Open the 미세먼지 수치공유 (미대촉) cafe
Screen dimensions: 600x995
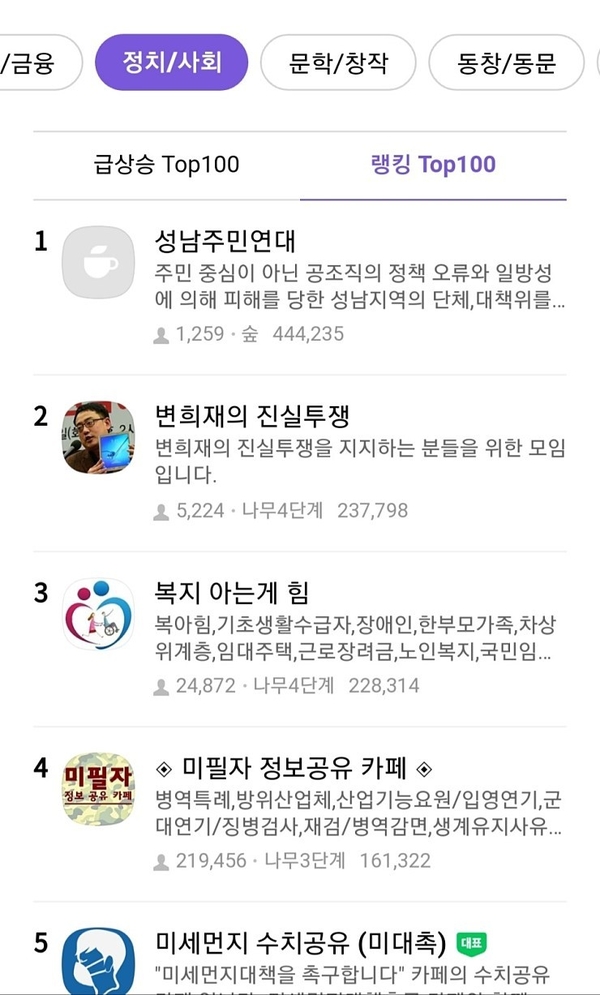click(300, 942)
